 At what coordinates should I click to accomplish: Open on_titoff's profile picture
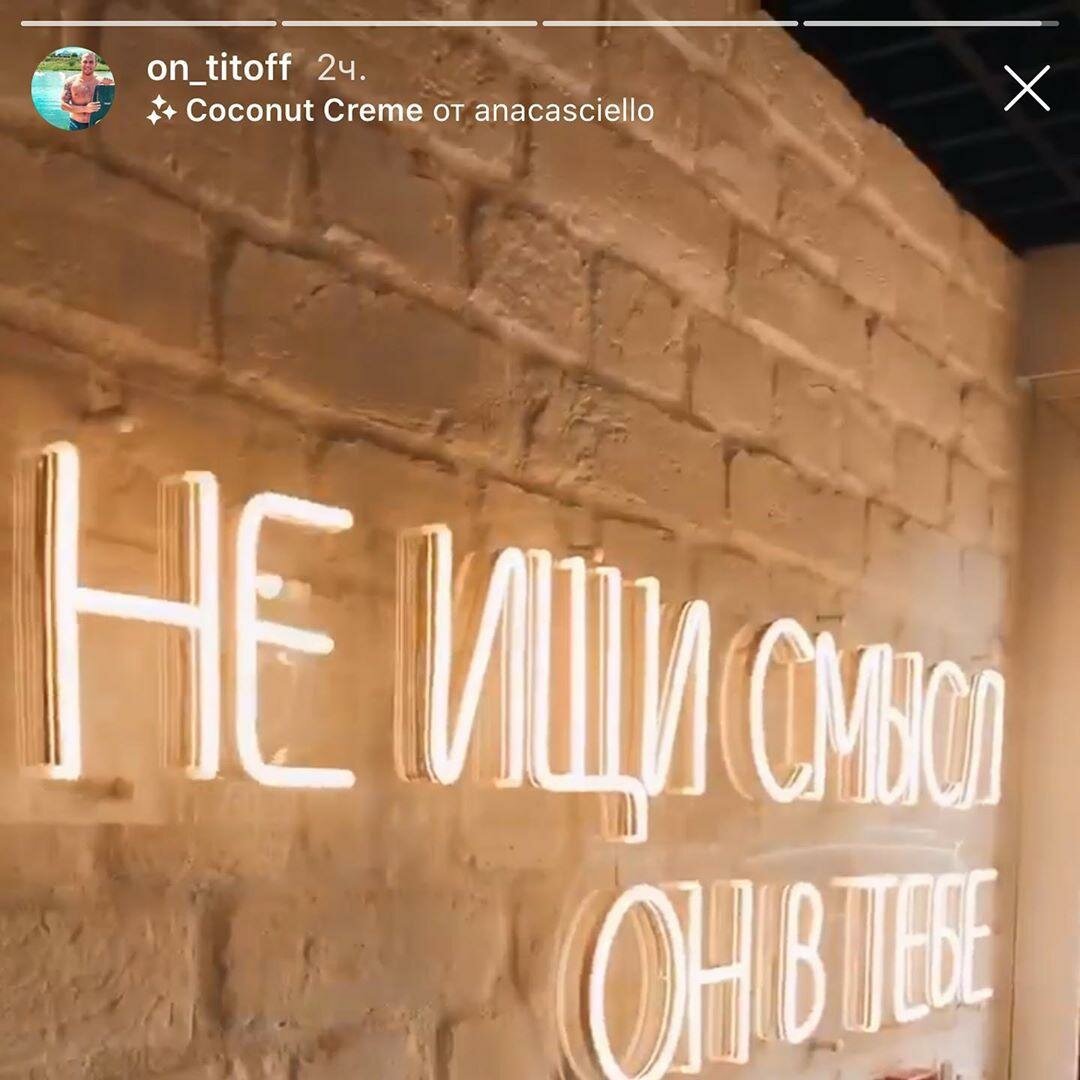(73, 88)
